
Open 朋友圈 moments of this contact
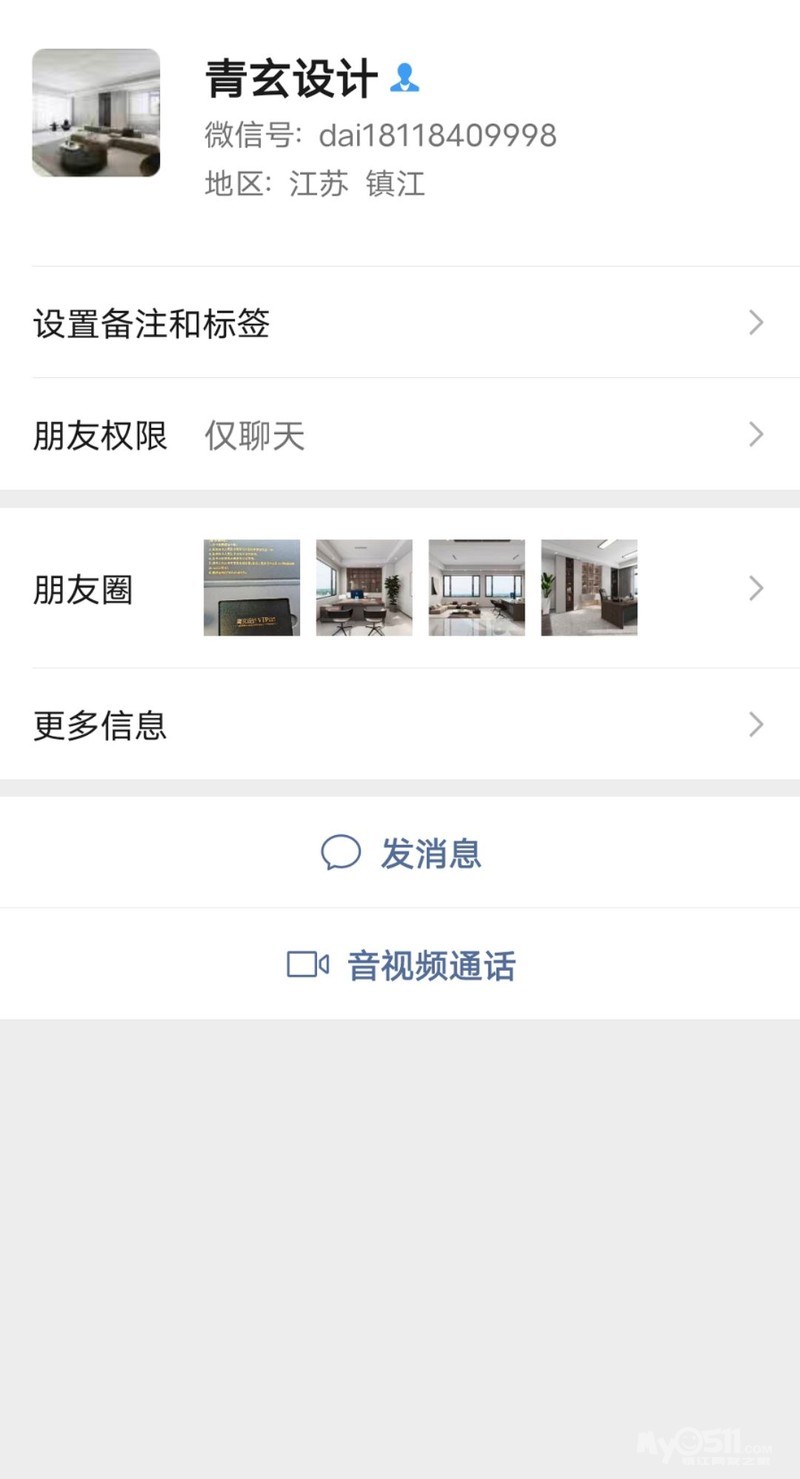coord(400,588)
